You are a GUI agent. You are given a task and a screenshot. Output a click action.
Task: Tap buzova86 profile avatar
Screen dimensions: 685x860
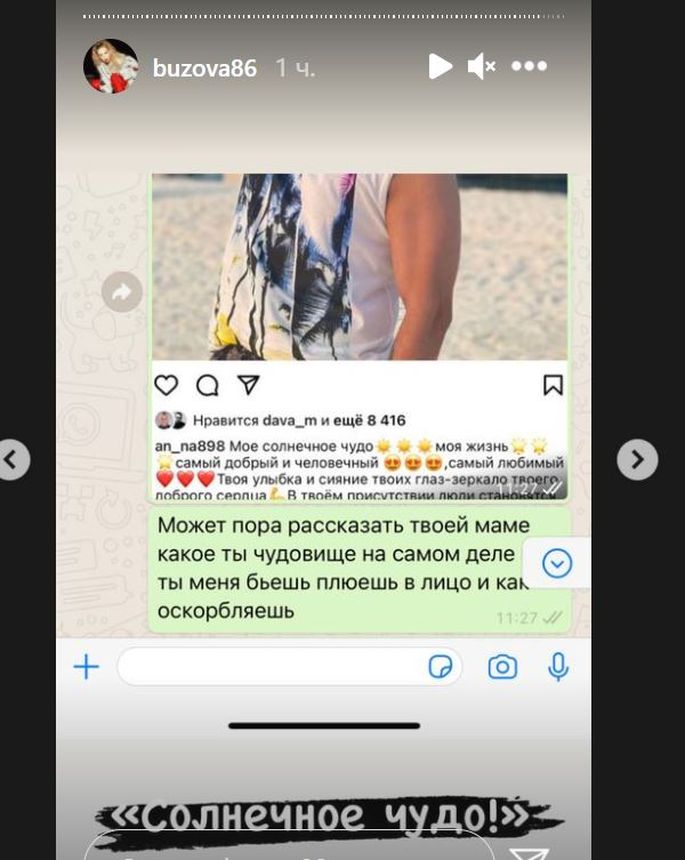110,67
